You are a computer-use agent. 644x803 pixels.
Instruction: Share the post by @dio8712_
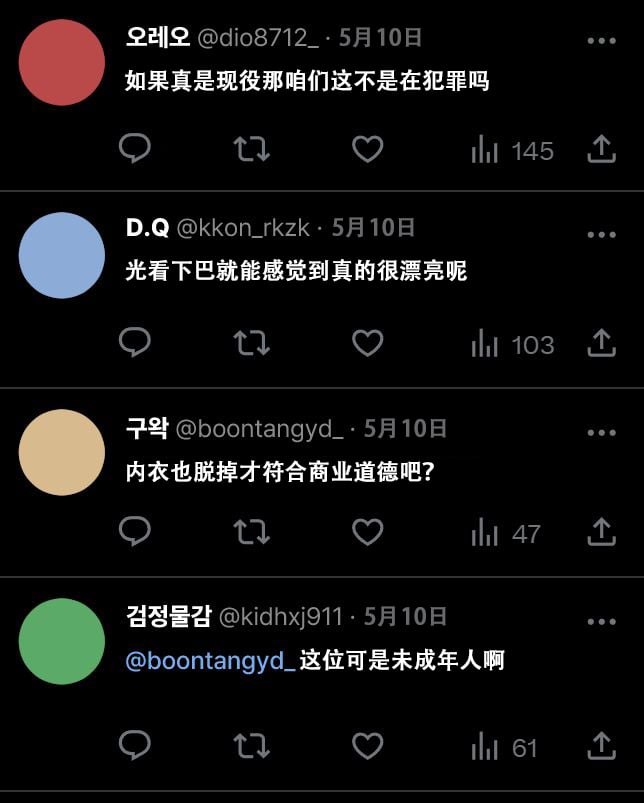point(601,150)
